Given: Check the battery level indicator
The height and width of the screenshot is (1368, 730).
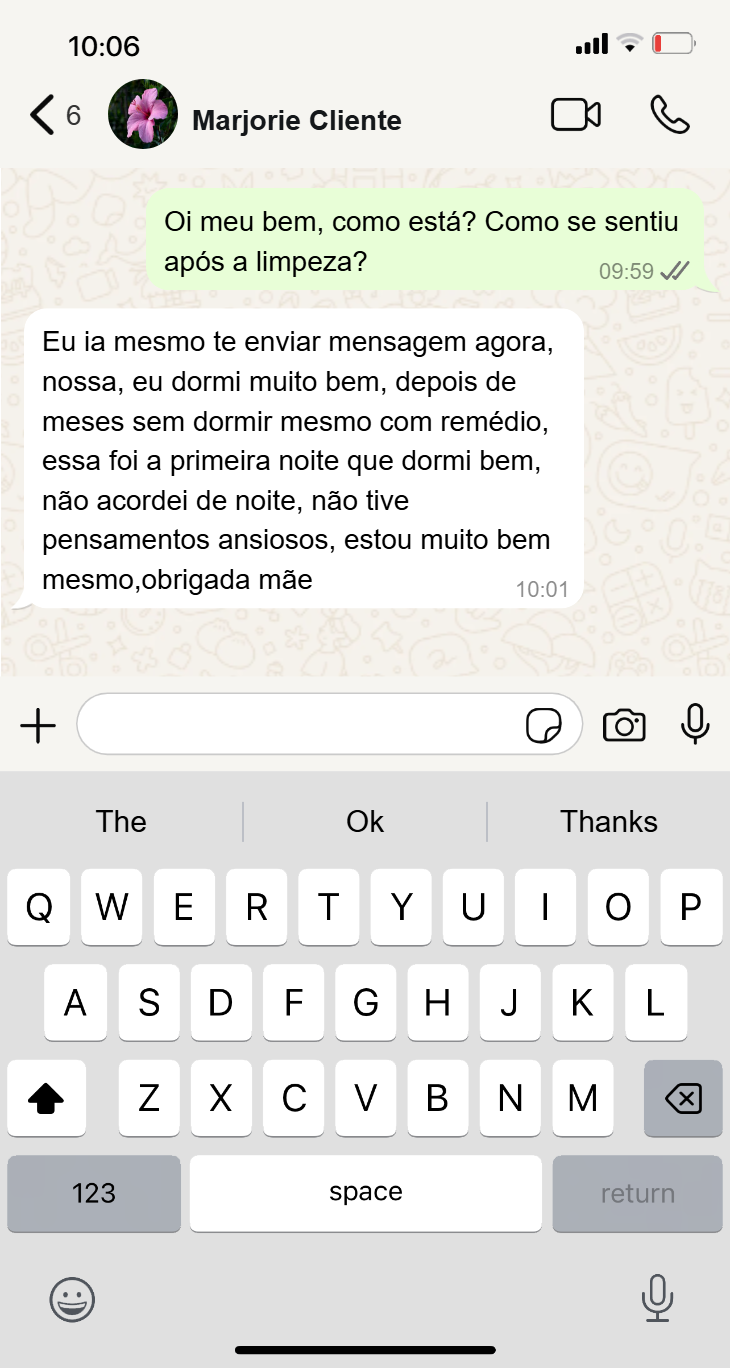Looking at the screenshot, I should [671, 43].
